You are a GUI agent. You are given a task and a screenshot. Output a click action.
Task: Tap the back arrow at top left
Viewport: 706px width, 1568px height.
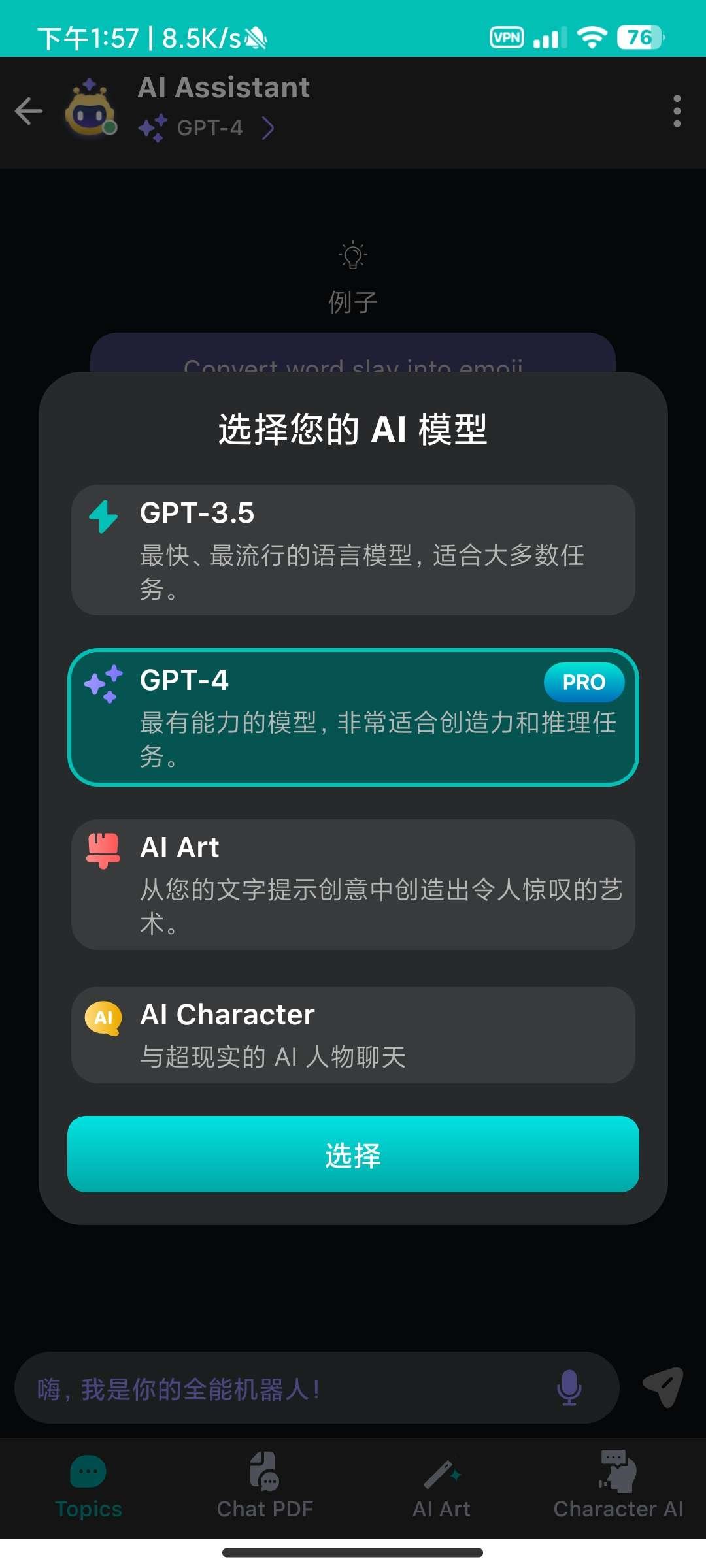[x=29, y=110]
